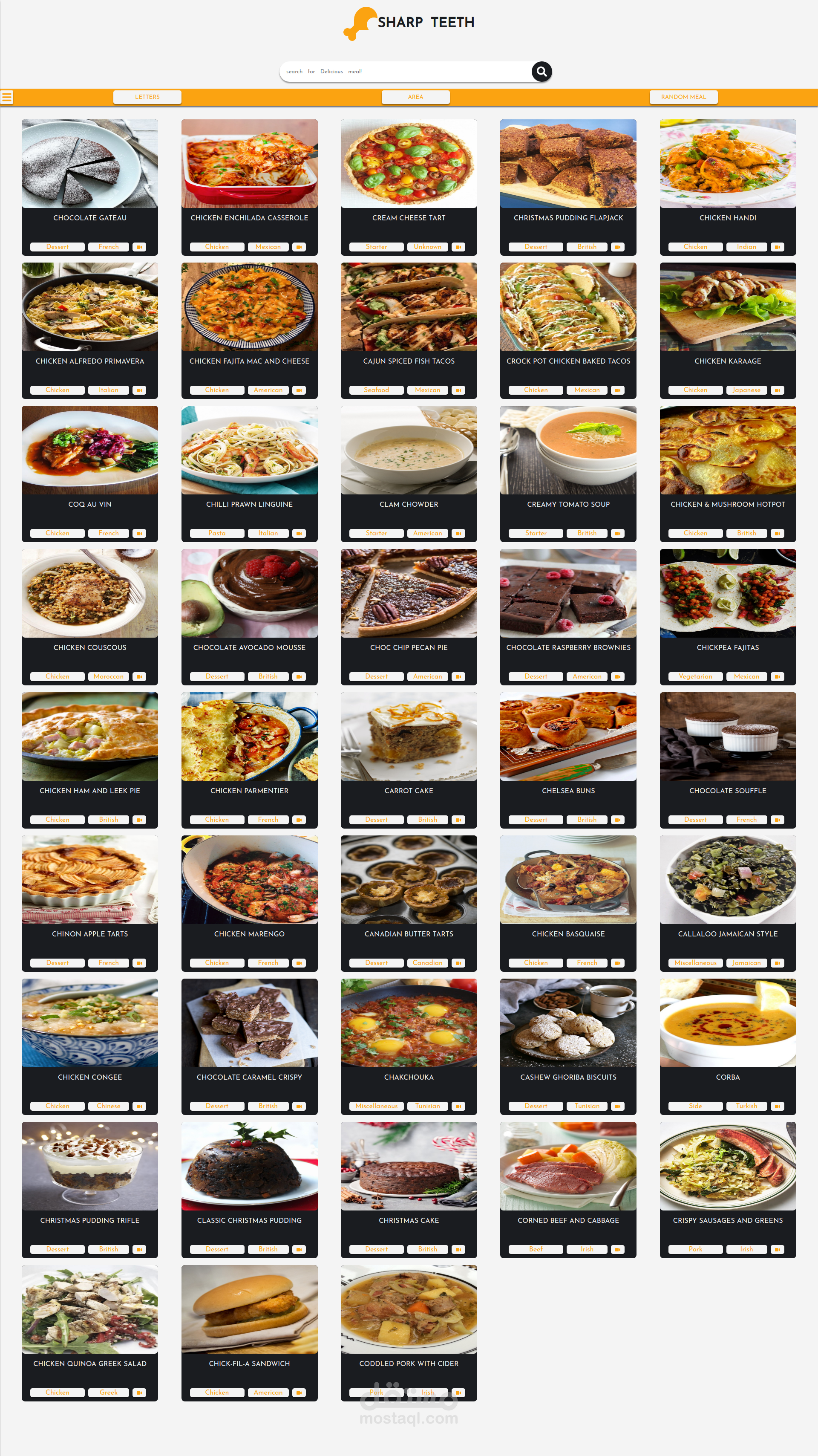Screen dimensions: 818x1456
Task: Get a Random Meal
Action: coord(683,97)
